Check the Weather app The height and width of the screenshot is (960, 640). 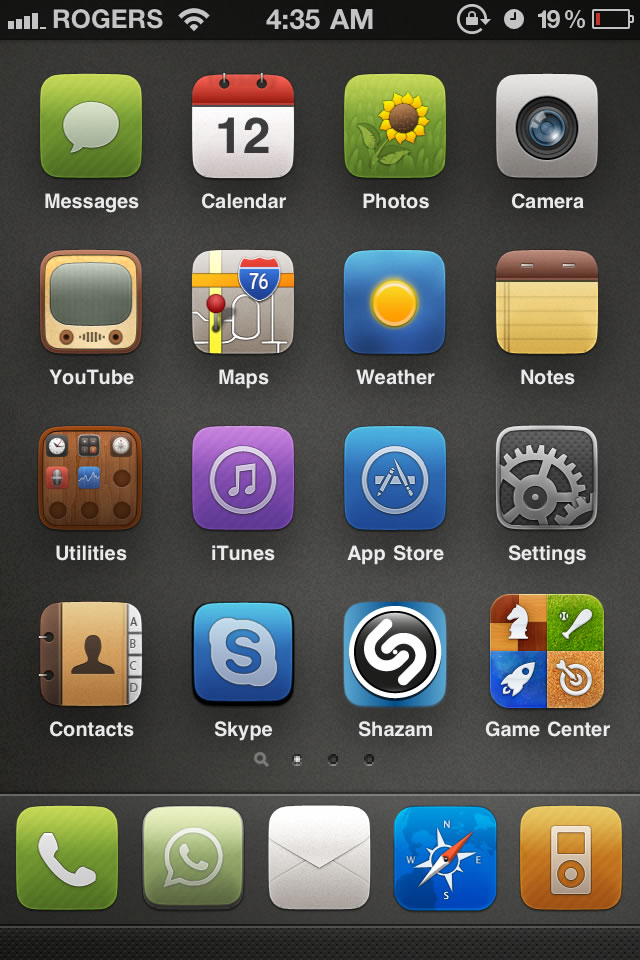395,303
